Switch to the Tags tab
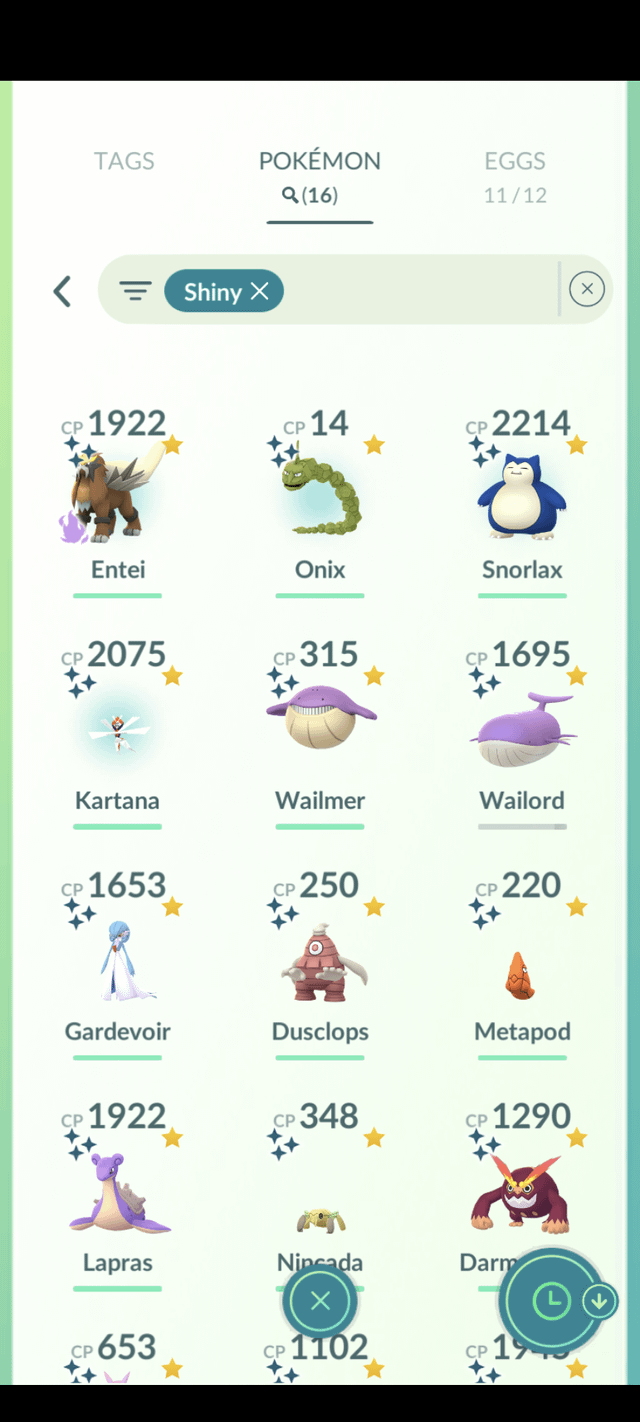 [124, 161]
